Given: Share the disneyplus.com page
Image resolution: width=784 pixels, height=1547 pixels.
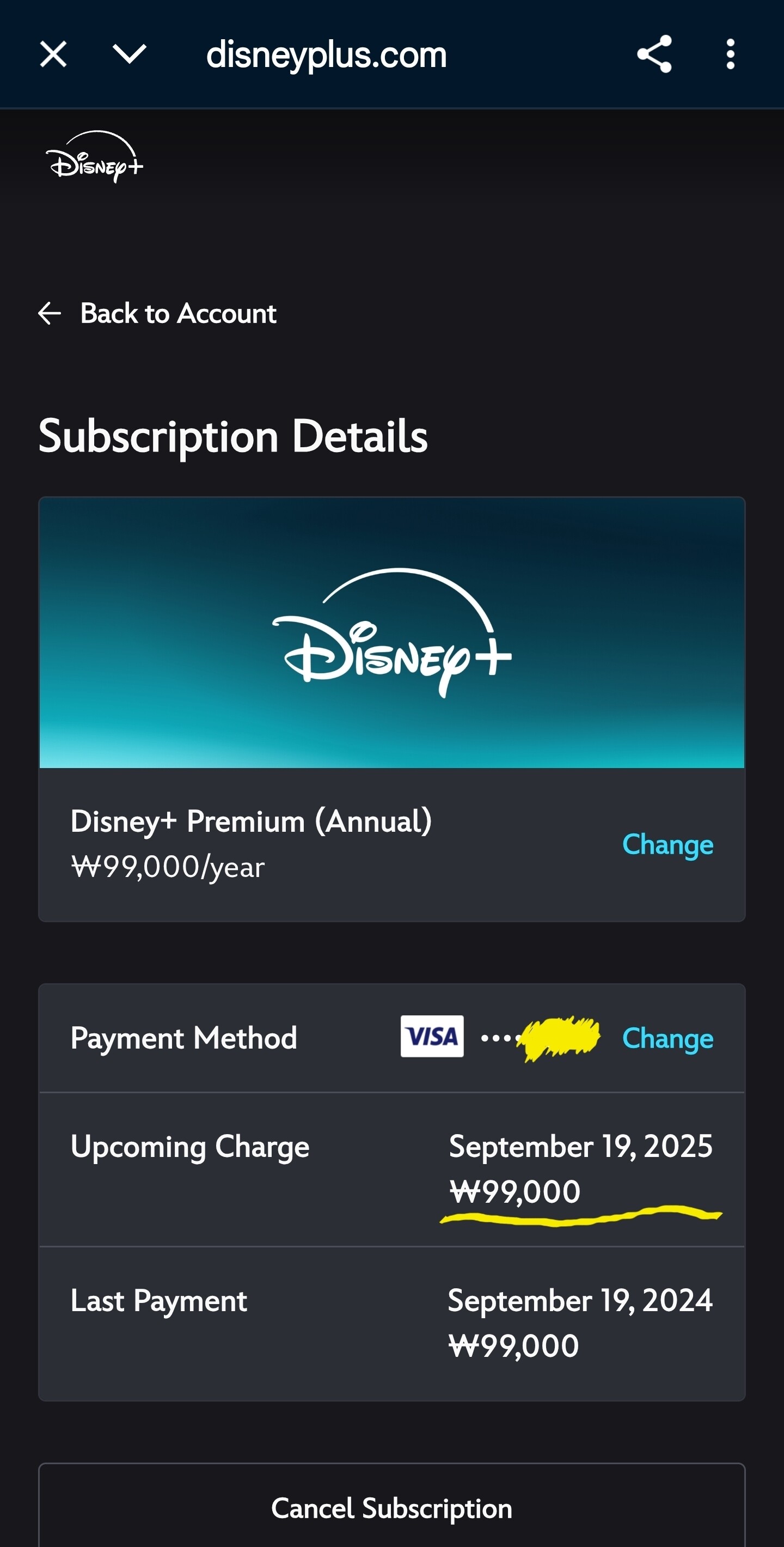Looking at the screenshot, I should (x=654, y=54).
